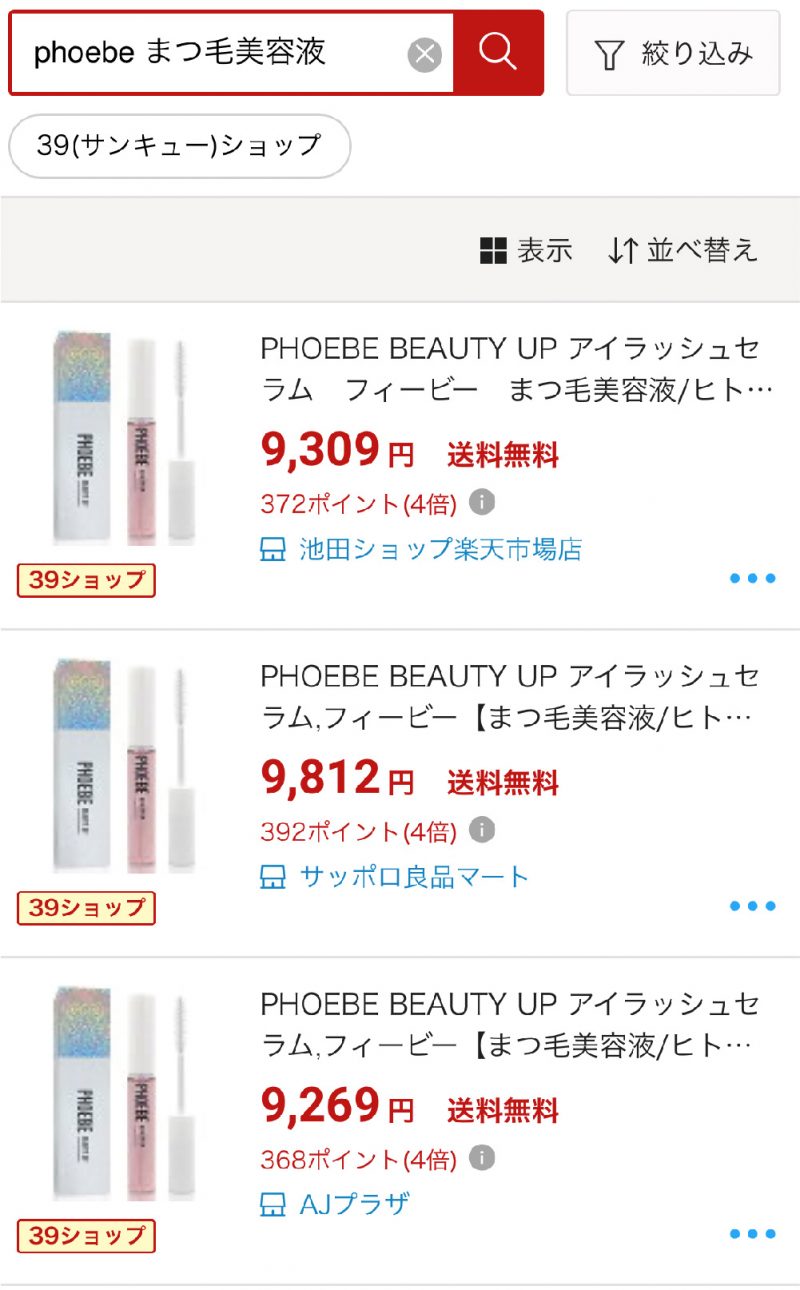Open the 9,309円 PHOEBE eyelash serum listing
This screenshot has height=1290, width=800.
pos(510,368)
